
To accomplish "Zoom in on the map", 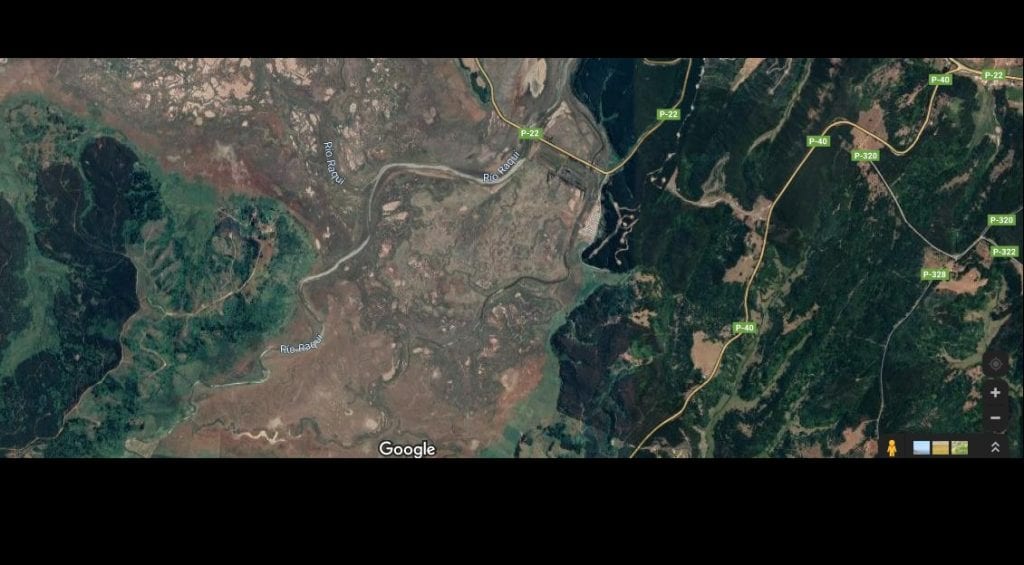I will coord(995,393).
